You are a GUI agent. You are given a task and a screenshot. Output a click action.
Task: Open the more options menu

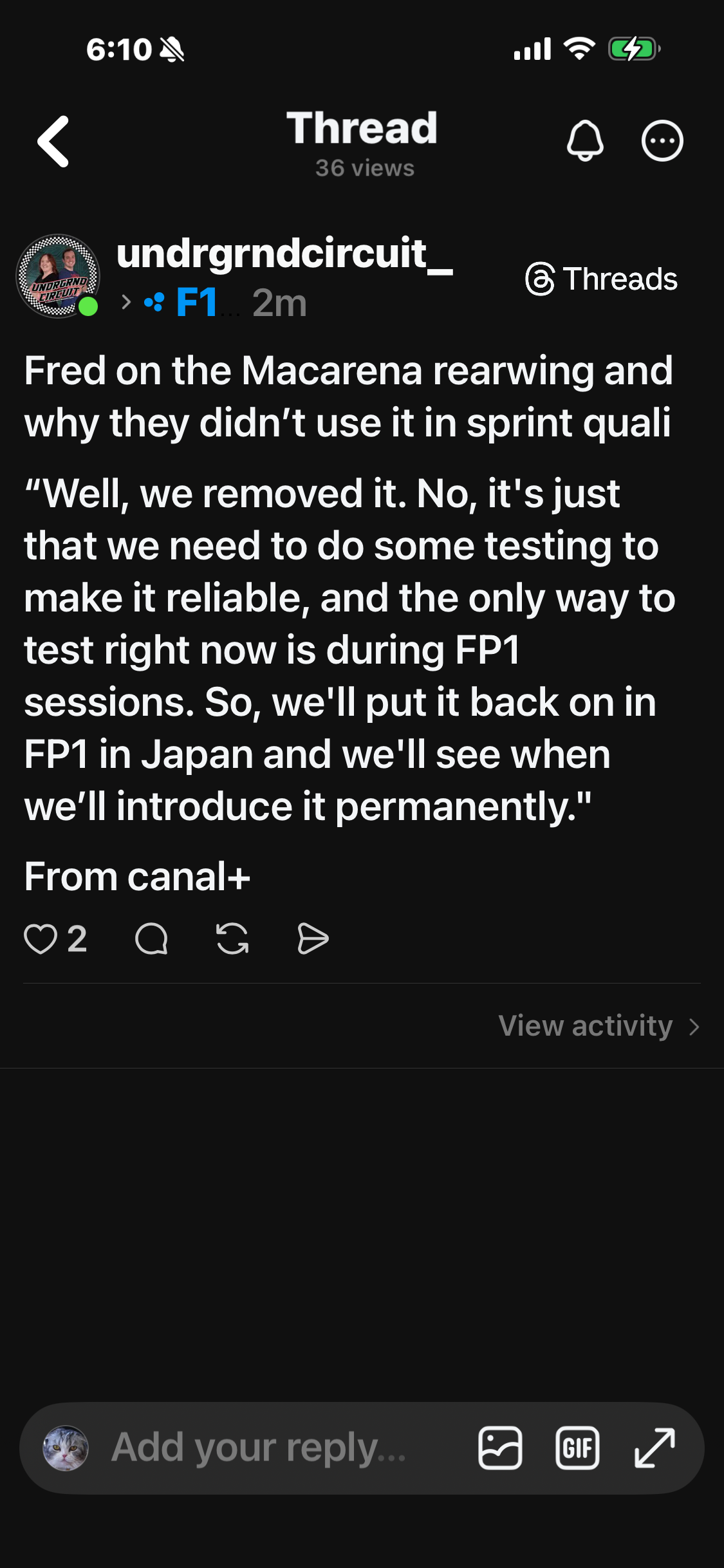tap(662, 140)
